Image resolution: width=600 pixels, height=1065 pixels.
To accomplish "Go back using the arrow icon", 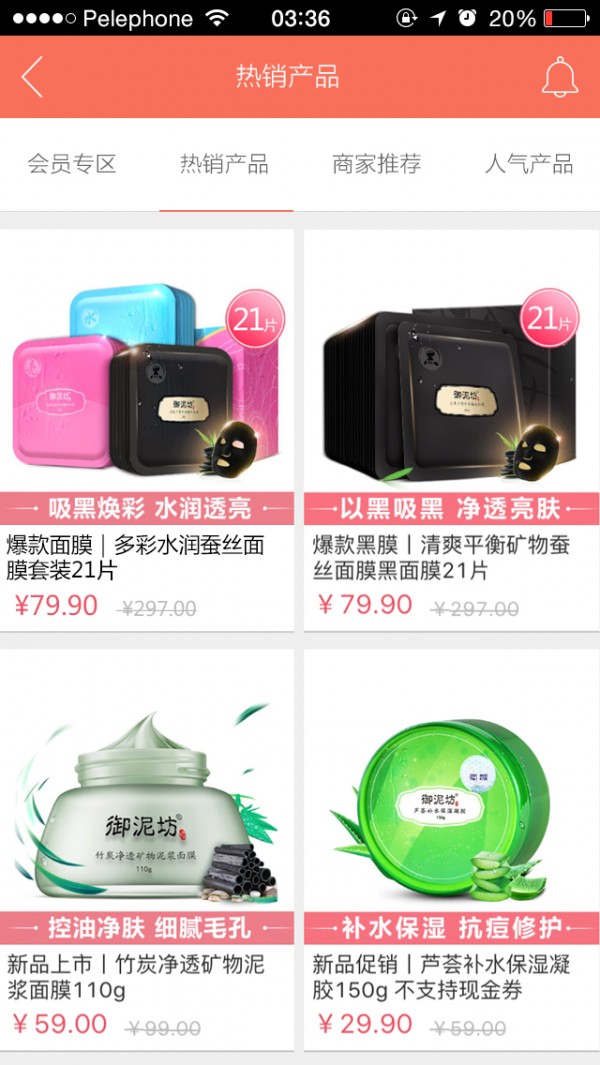I will (x=32, y=77).
